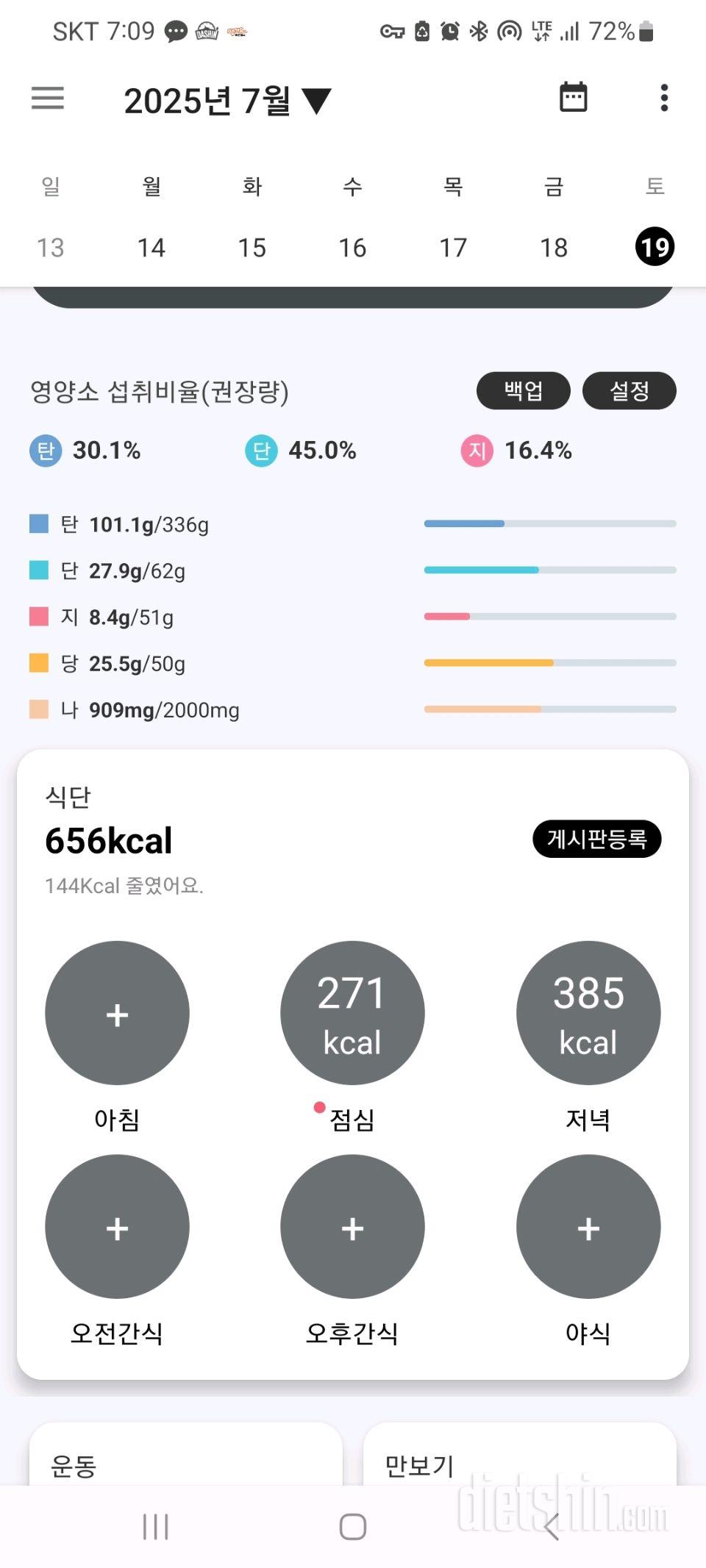Open the calendar icon
This screenshot has height=1568, width=706.
point(573,97)
